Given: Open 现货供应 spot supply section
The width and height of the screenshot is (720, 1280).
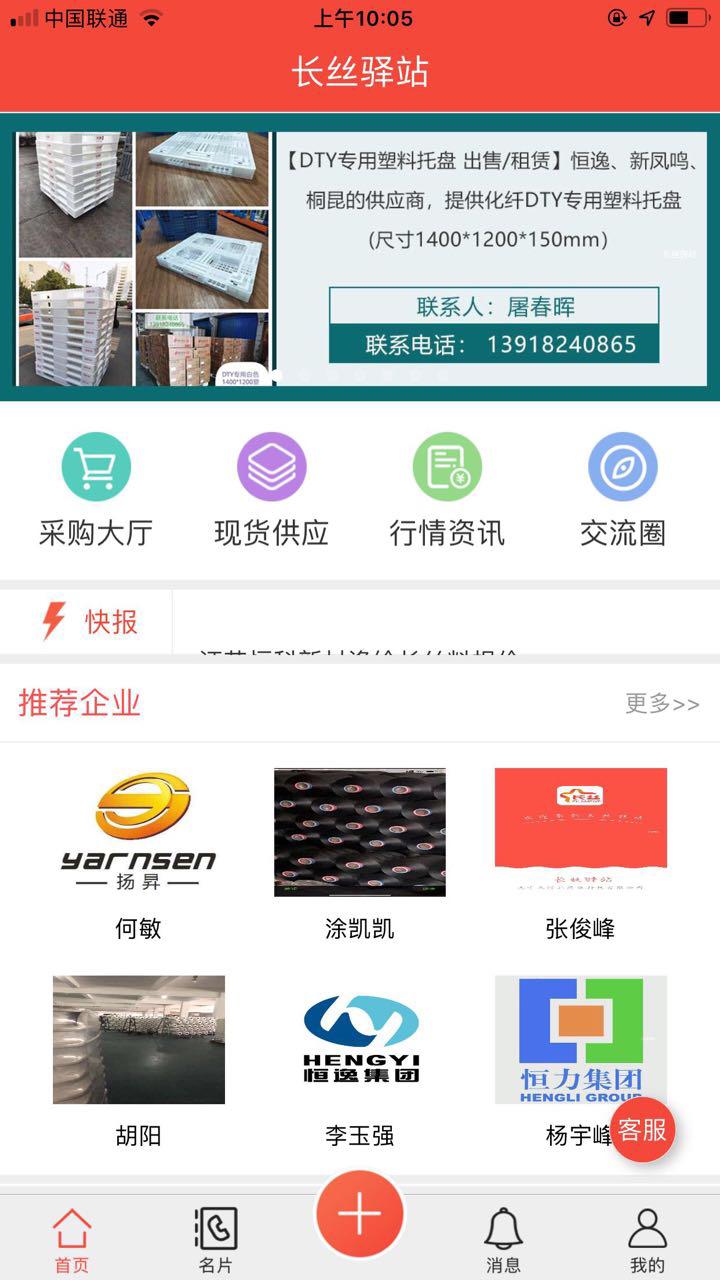Looking at the screenshot, I should (271, 490).
